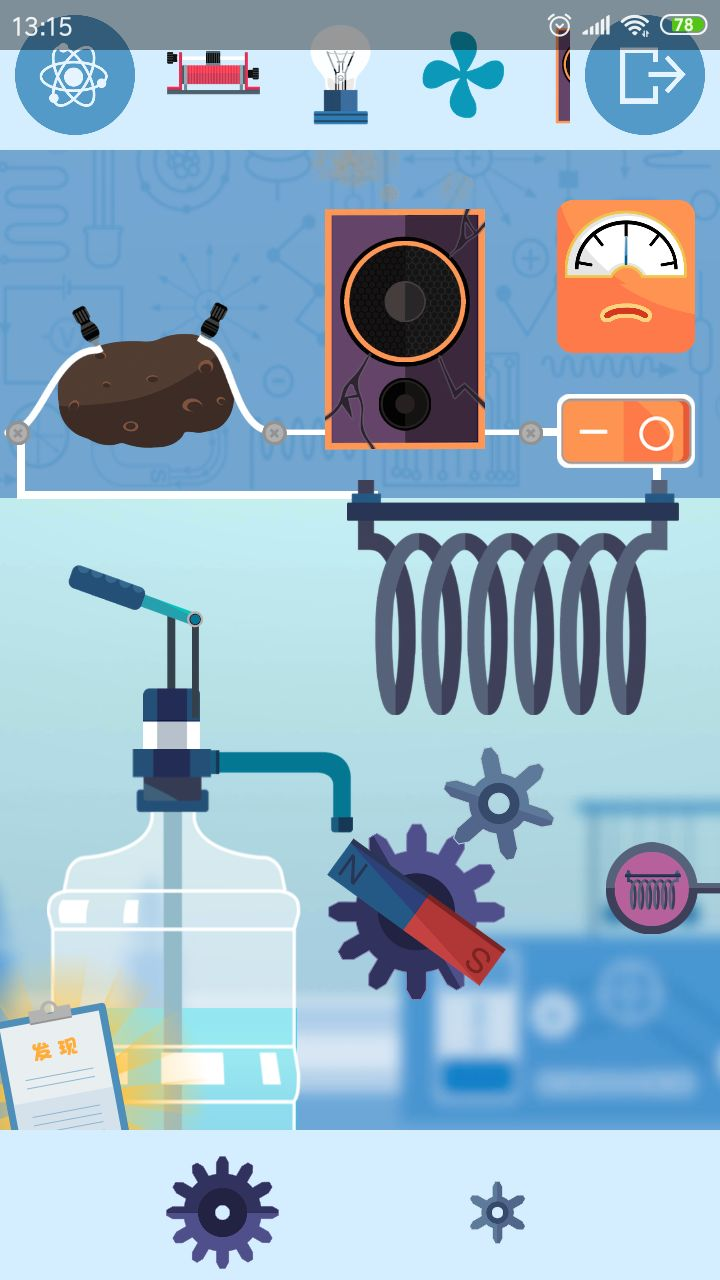This screenshot has width=720, height=1280.
Task: Open the atom science menu button
Action: pyautogui.click(x=75, y=76)
